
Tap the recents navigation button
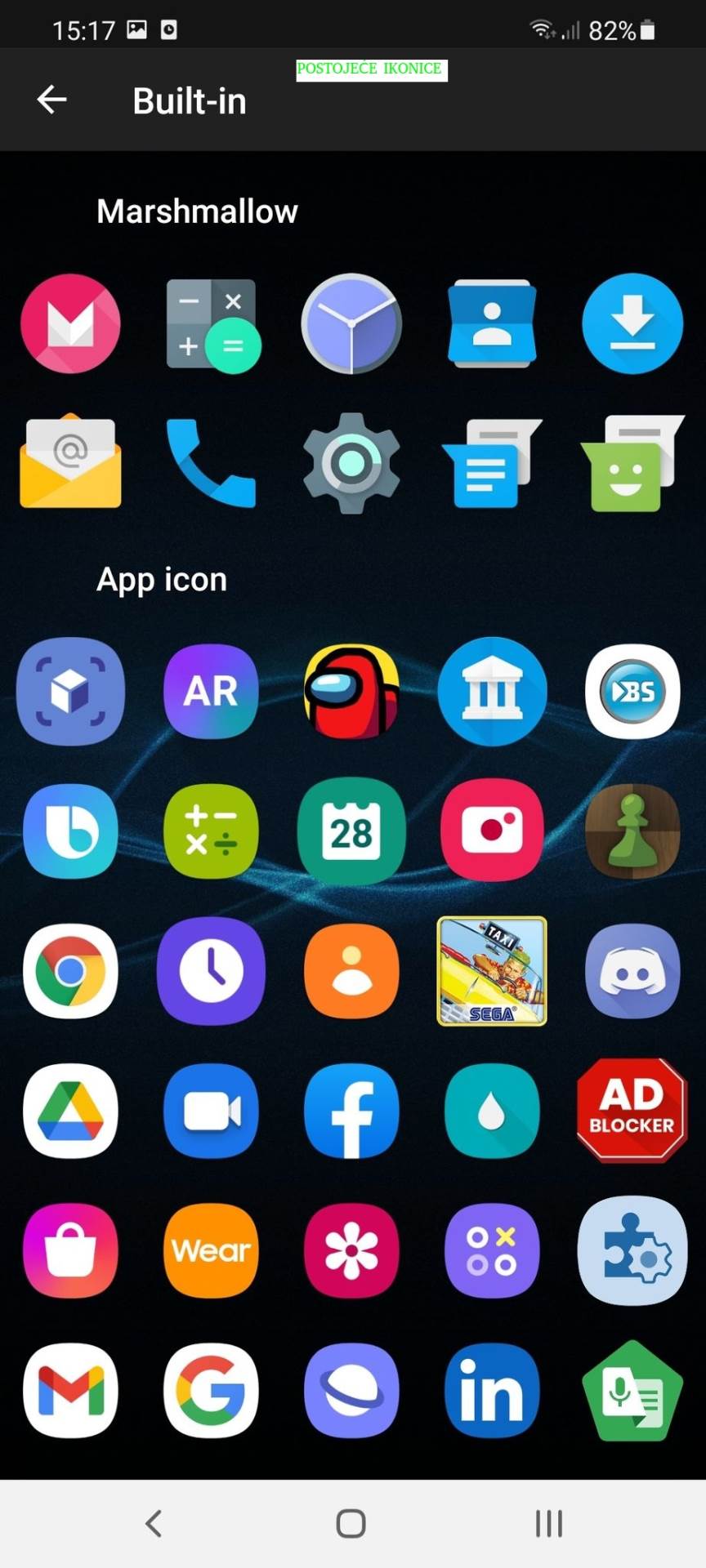point(548,1522)
